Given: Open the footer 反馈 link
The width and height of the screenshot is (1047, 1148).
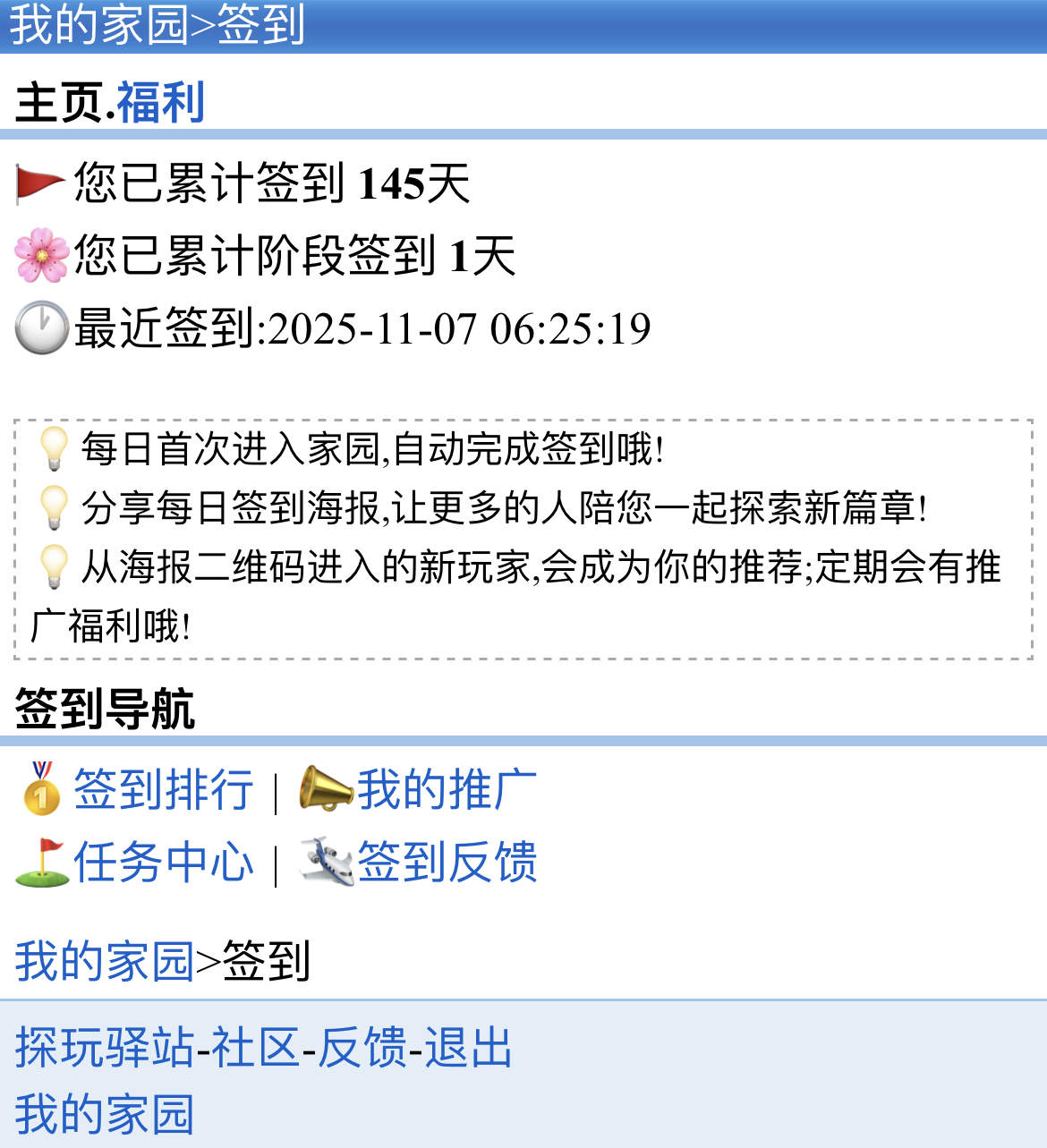Looking at the screenshot, I should click(x=362, y=1047).
